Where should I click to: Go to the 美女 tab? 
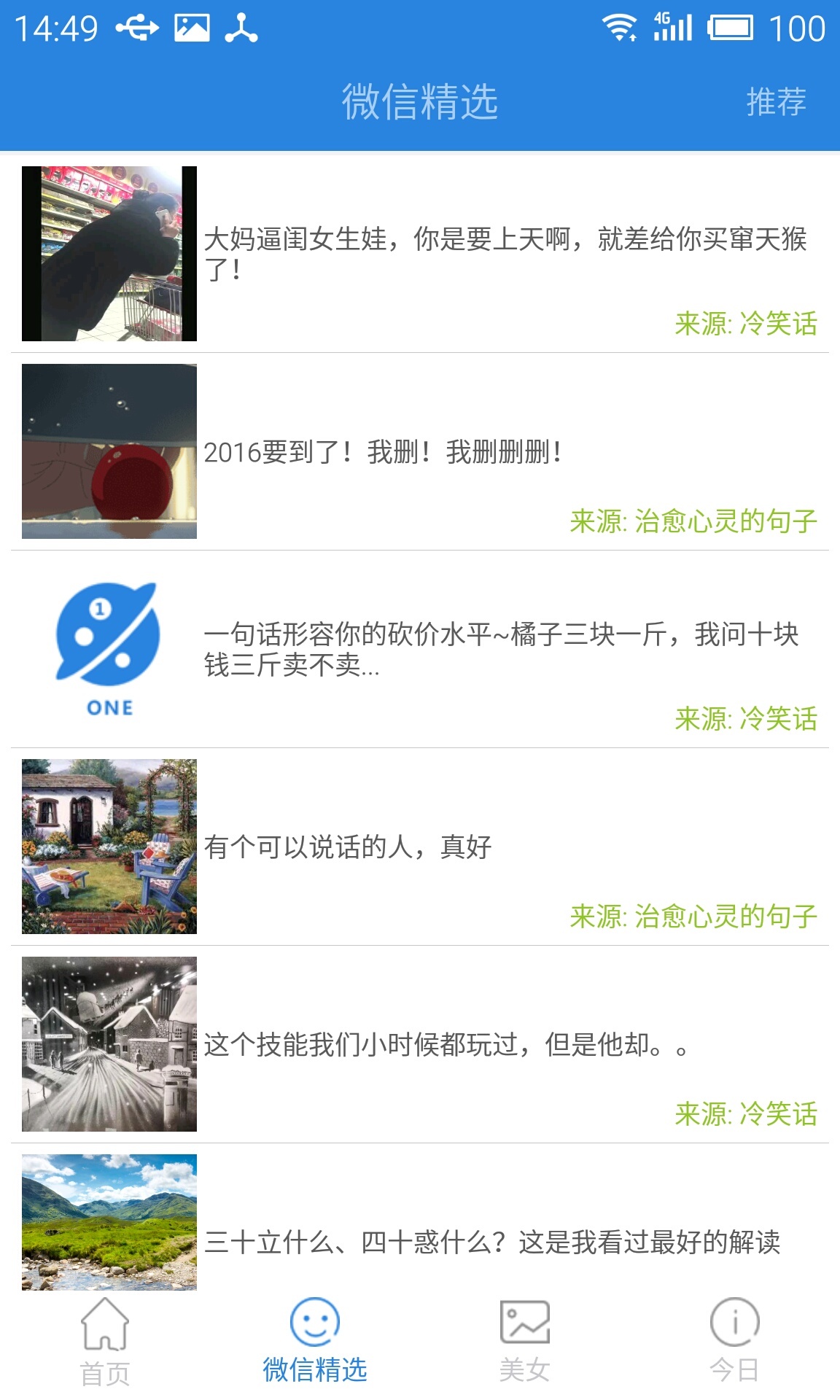click(x=525, y=1342)
